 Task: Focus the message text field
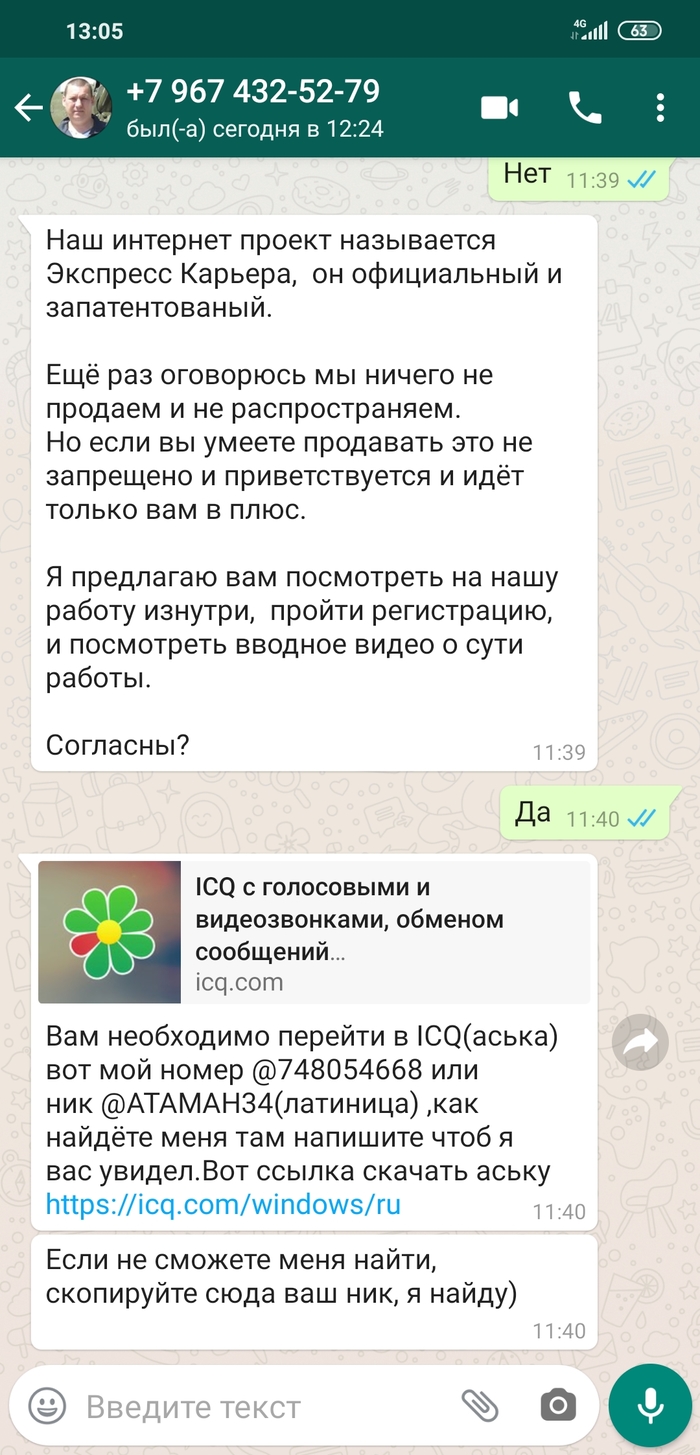[x=260, y=1407]
